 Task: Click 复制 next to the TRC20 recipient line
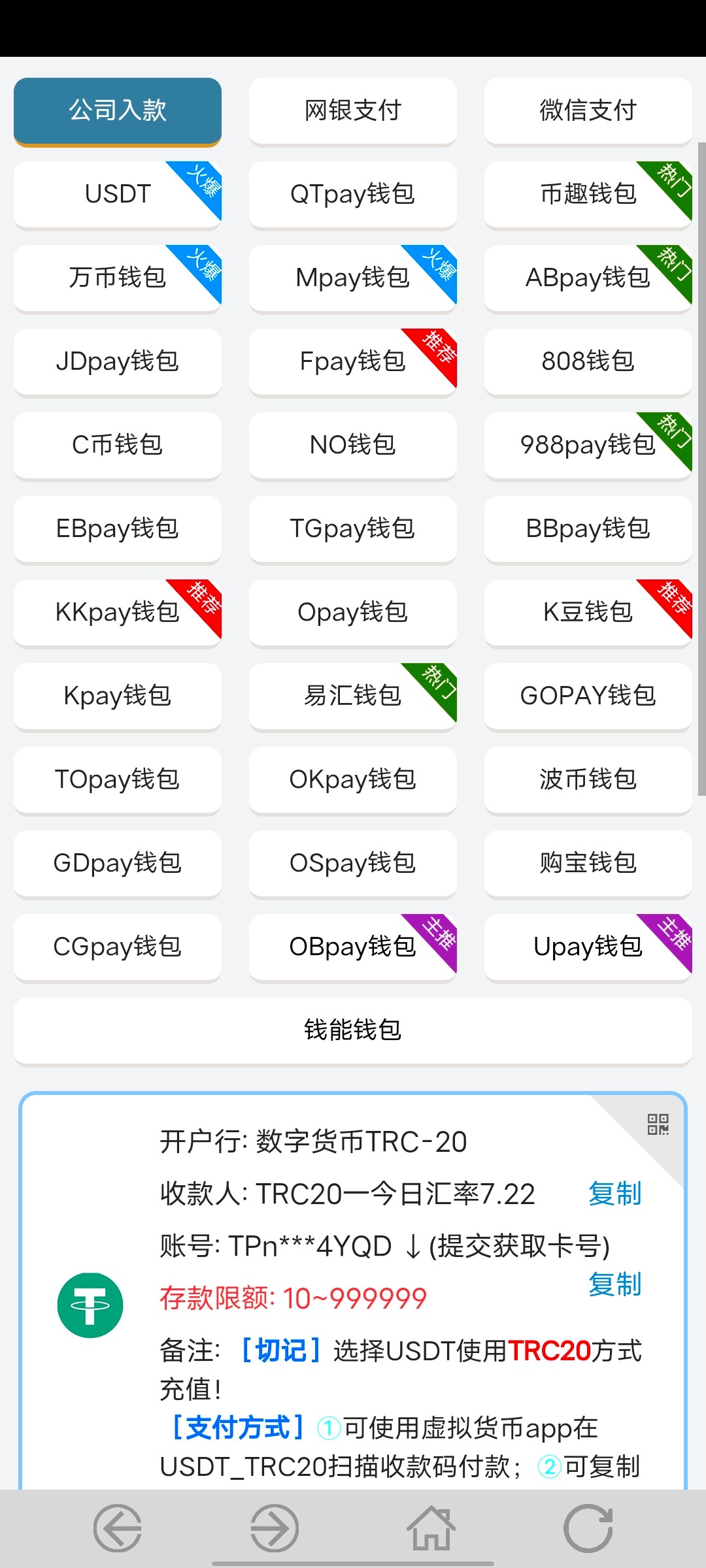click(614, 1193)
